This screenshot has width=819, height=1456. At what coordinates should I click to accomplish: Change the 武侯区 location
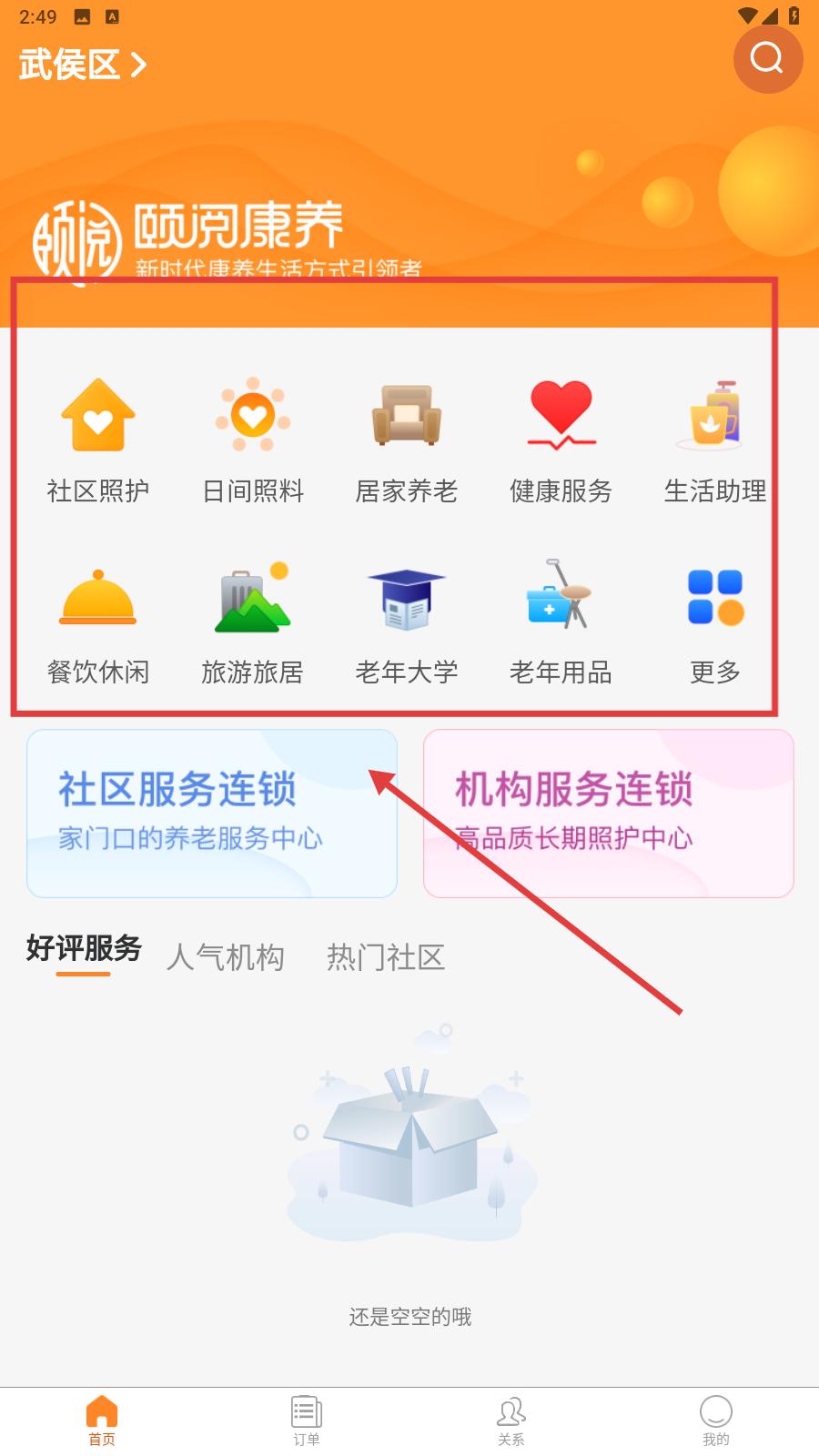tap(83, 65)
